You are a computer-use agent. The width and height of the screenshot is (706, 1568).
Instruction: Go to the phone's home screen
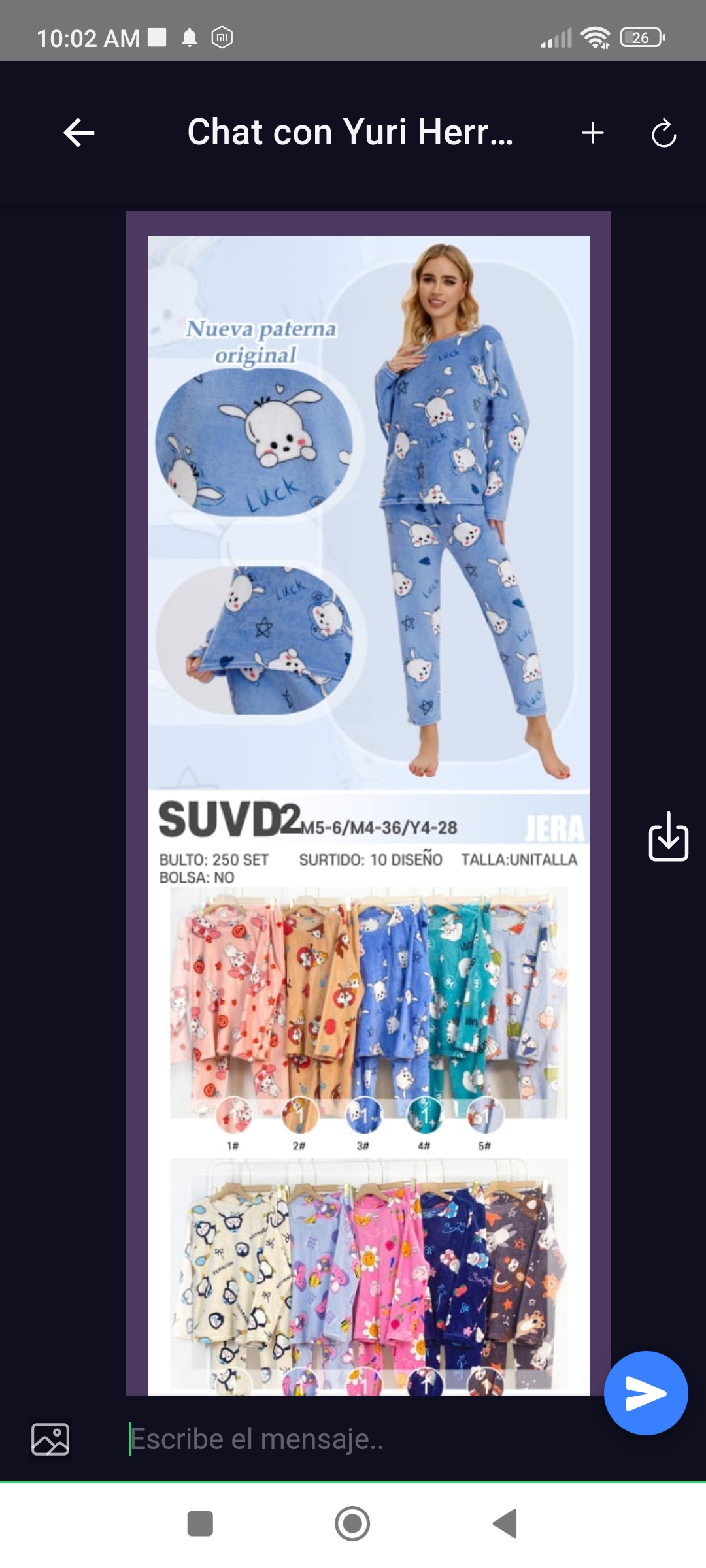(x=352, y=1524)
